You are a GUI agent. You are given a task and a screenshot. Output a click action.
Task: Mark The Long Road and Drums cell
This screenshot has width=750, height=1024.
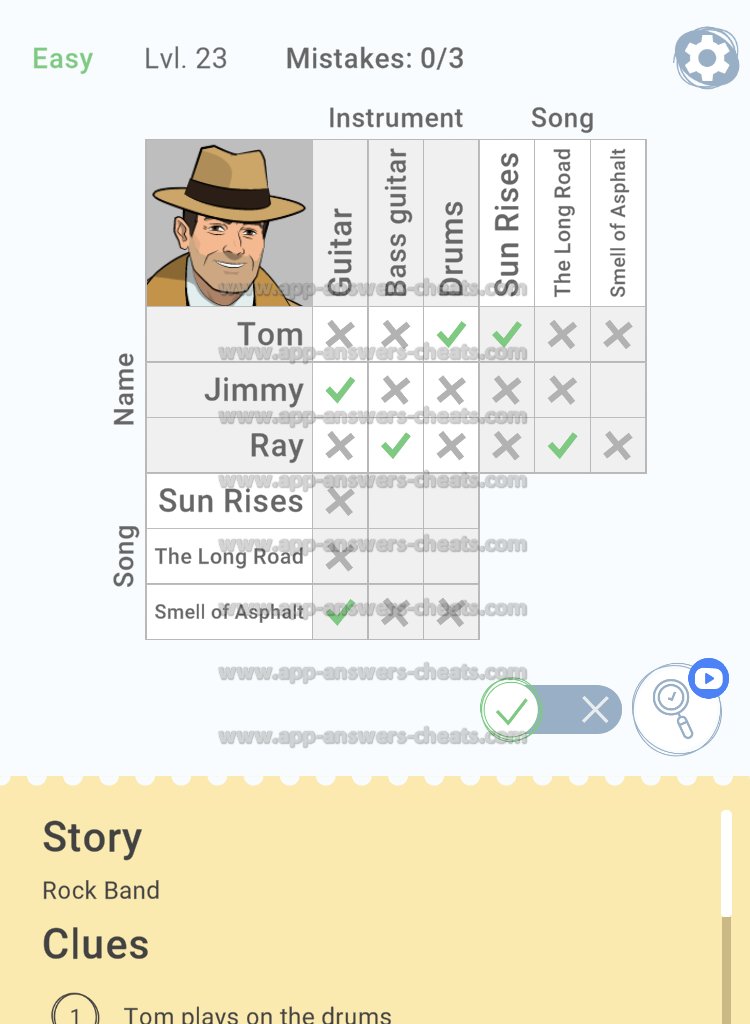tap(451, 557)
